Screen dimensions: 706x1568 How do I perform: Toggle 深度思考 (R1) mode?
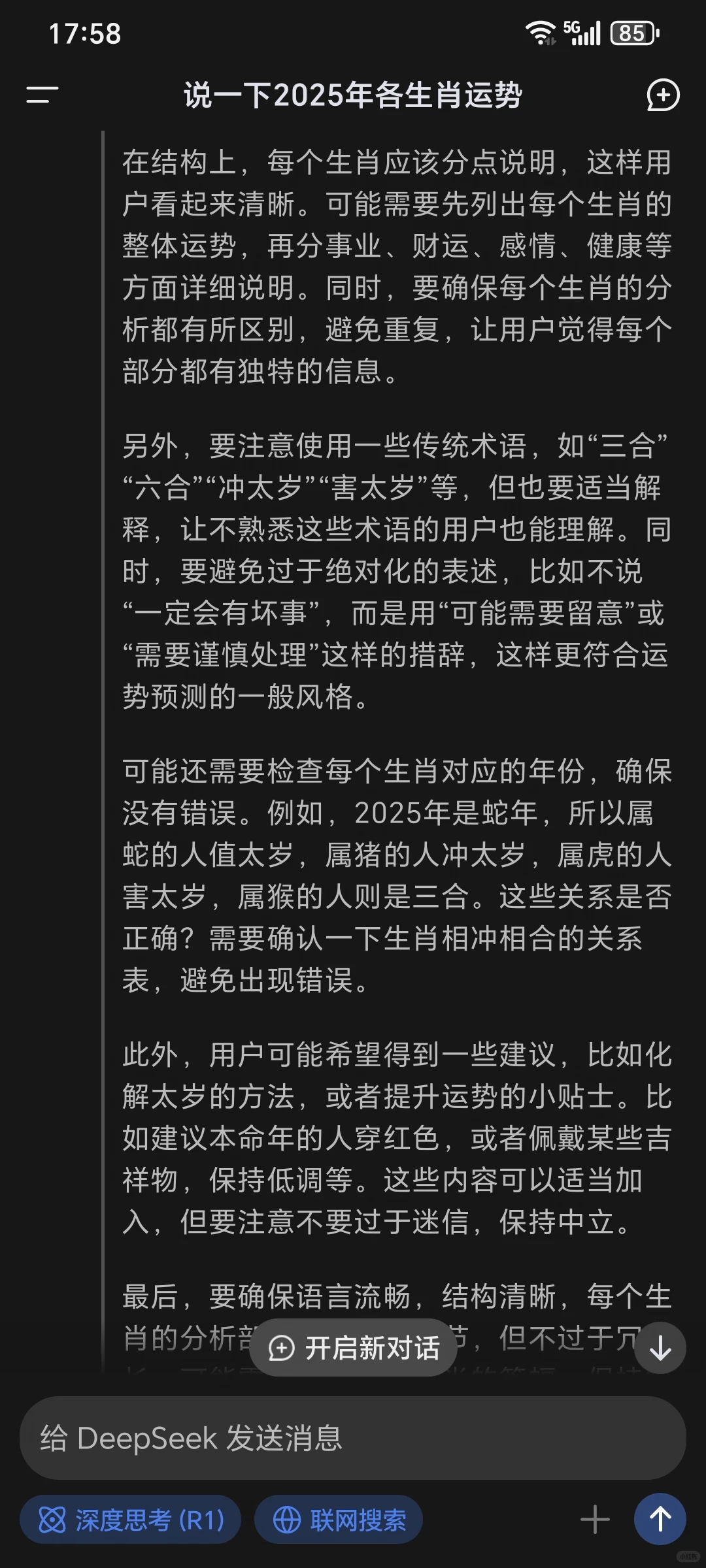(x=131, y=1520)
